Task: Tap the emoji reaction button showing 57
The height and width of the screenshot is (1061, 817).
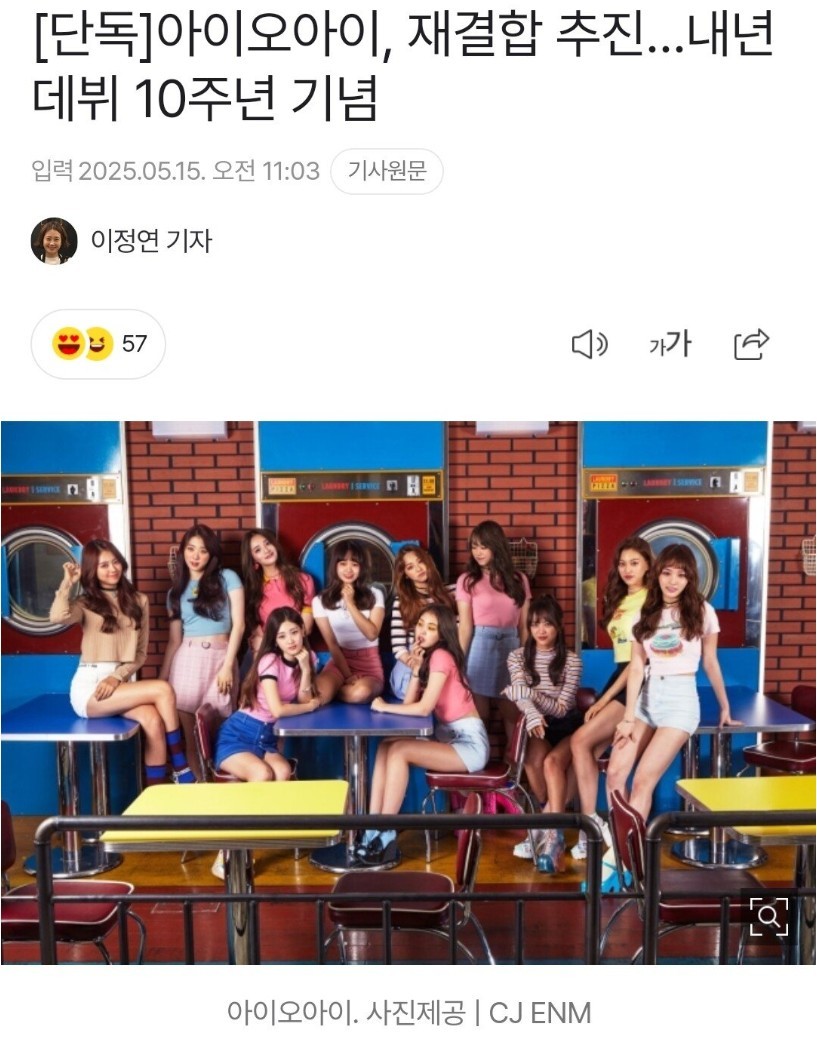Action: pos(99,344)
